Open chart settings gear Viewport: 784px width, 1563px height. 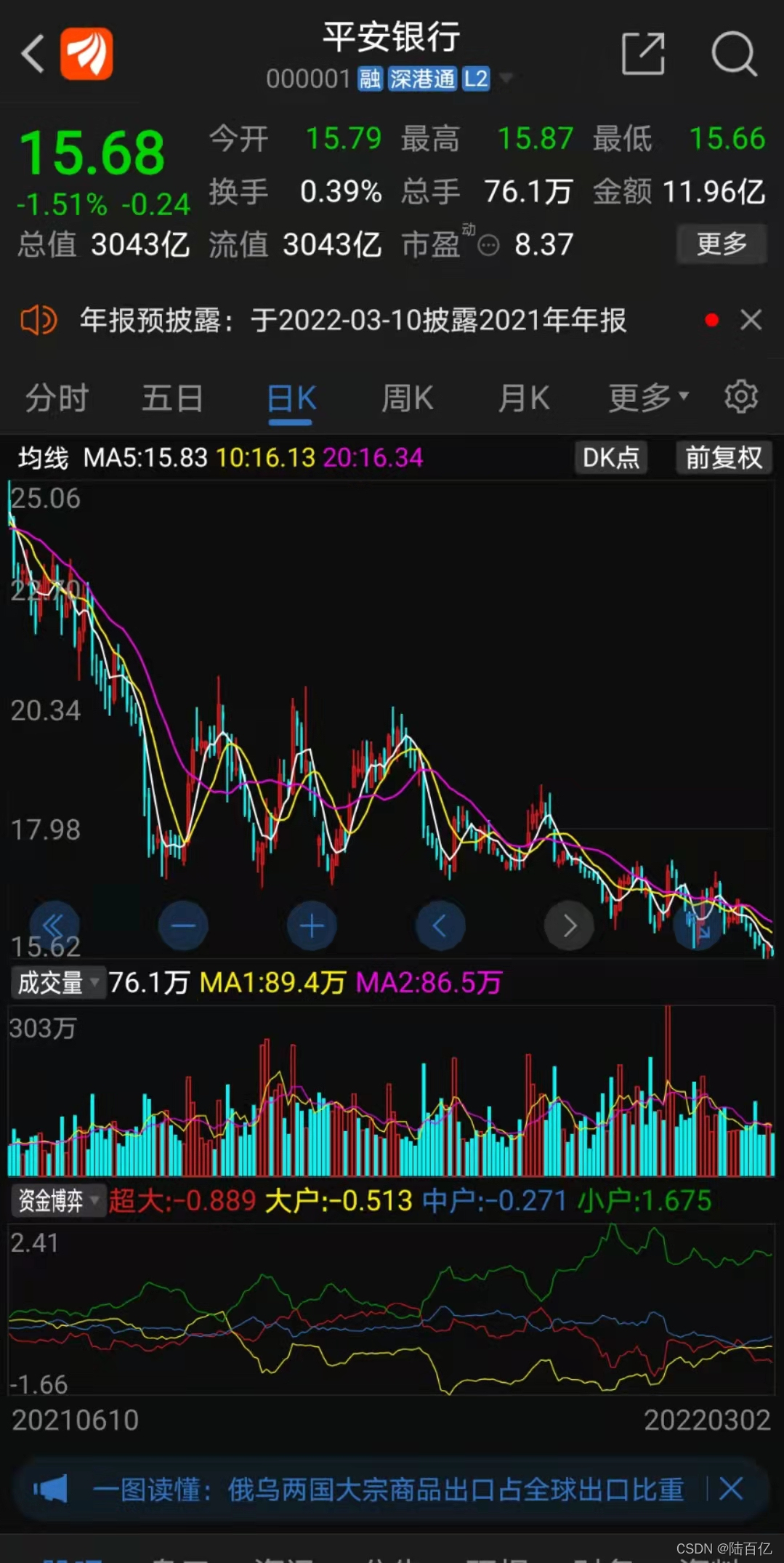tap(741, 397)
